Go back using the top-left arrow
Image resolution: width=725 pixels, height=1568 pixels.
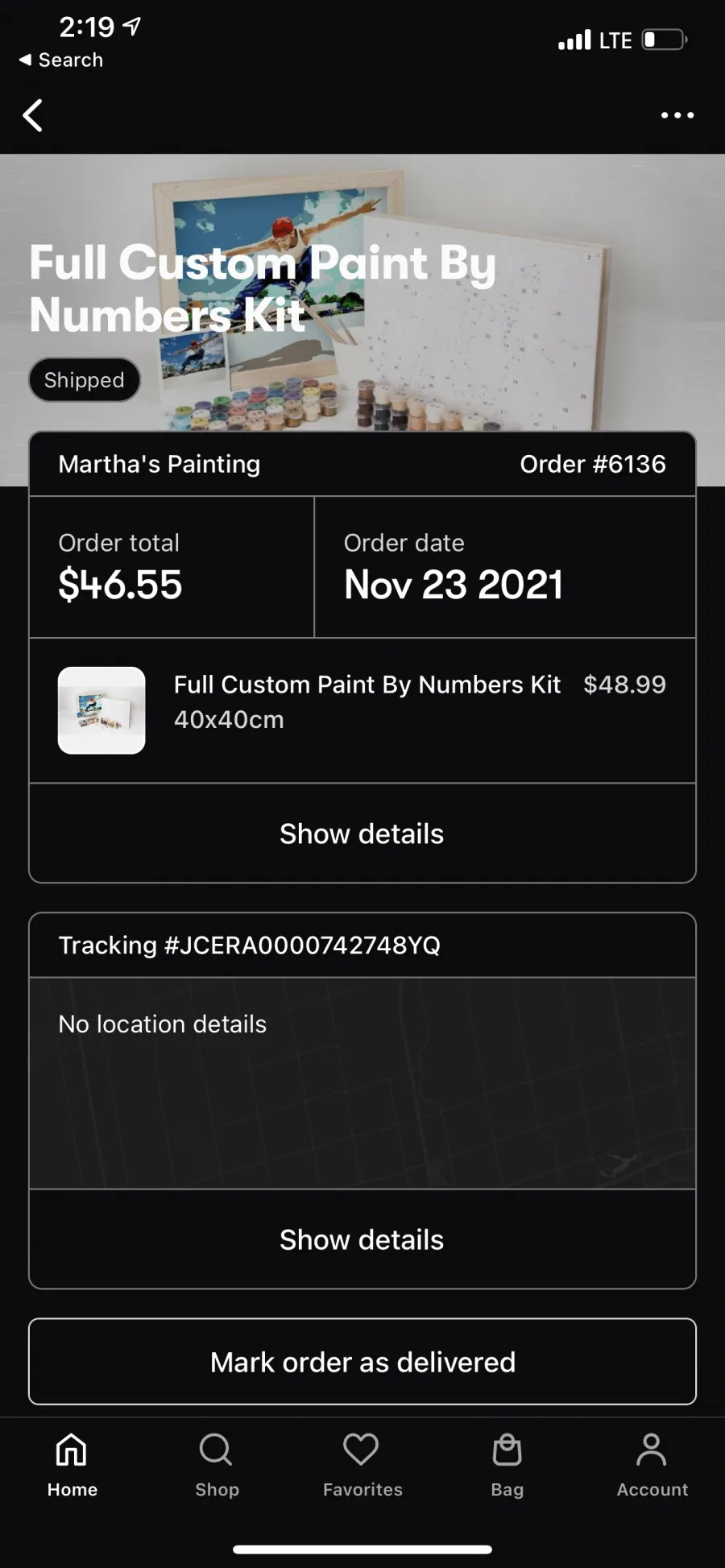pyautogui.click(x=32, y=115)
